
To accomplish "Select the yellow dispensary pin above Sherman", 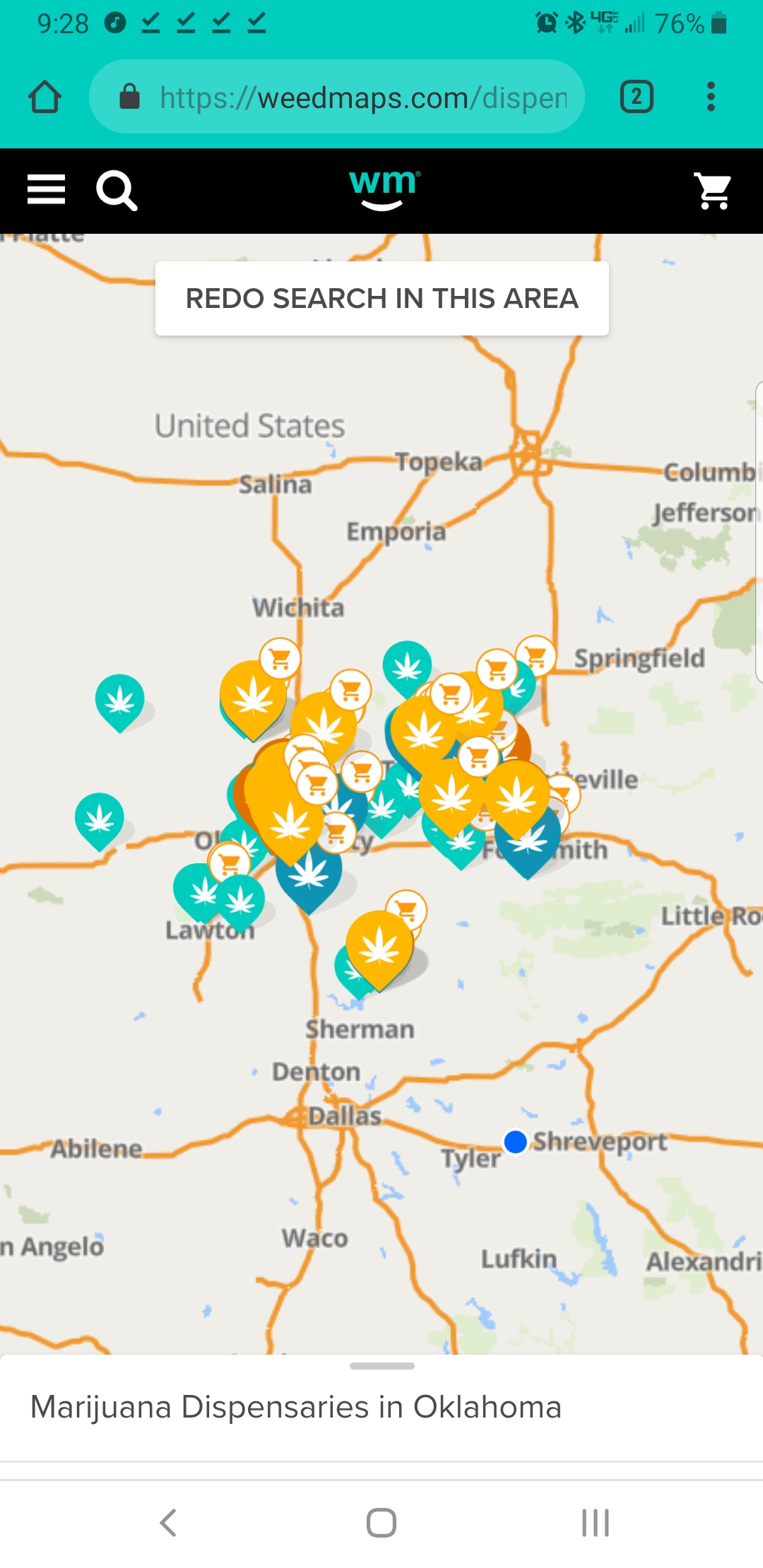I will click(380, 949).
